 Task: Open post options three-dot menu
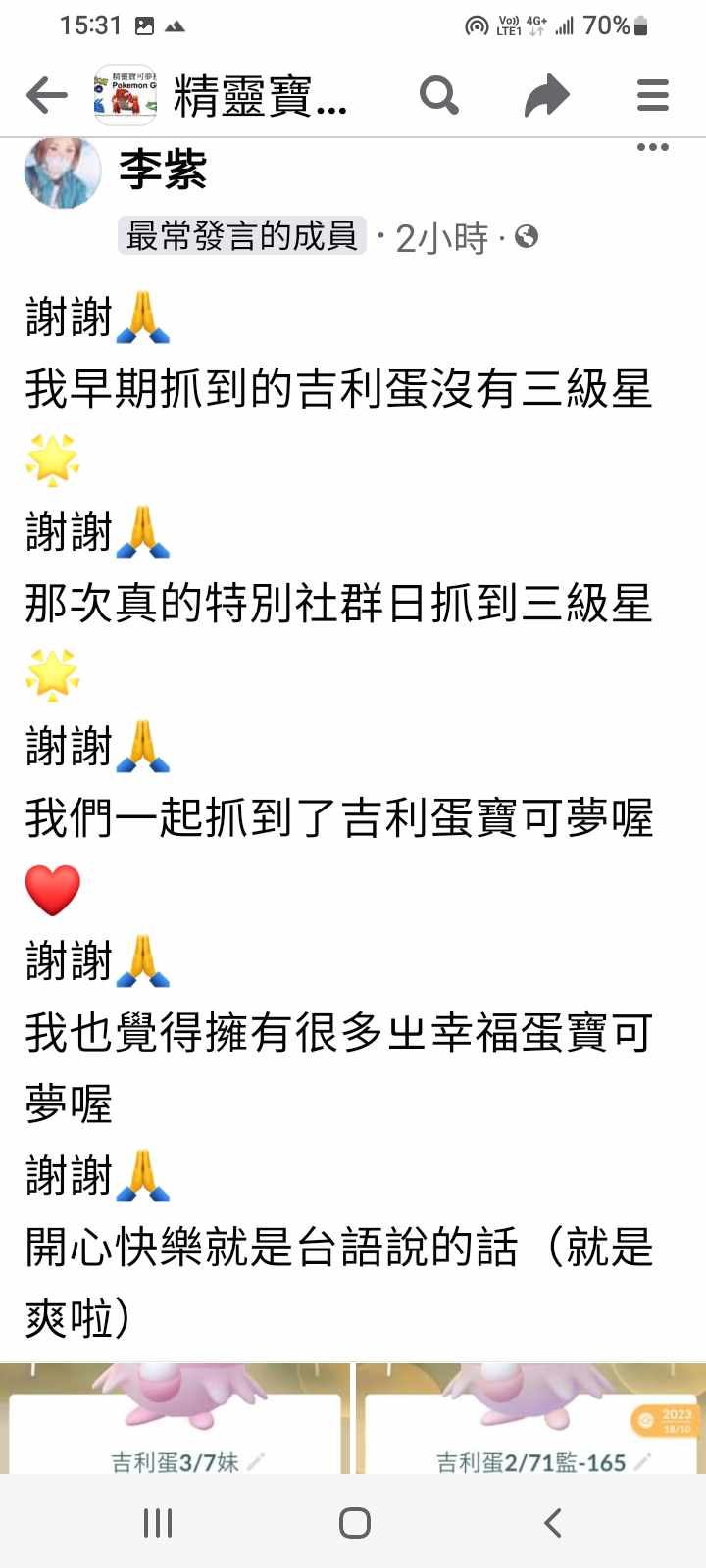(x=652, y=148)
